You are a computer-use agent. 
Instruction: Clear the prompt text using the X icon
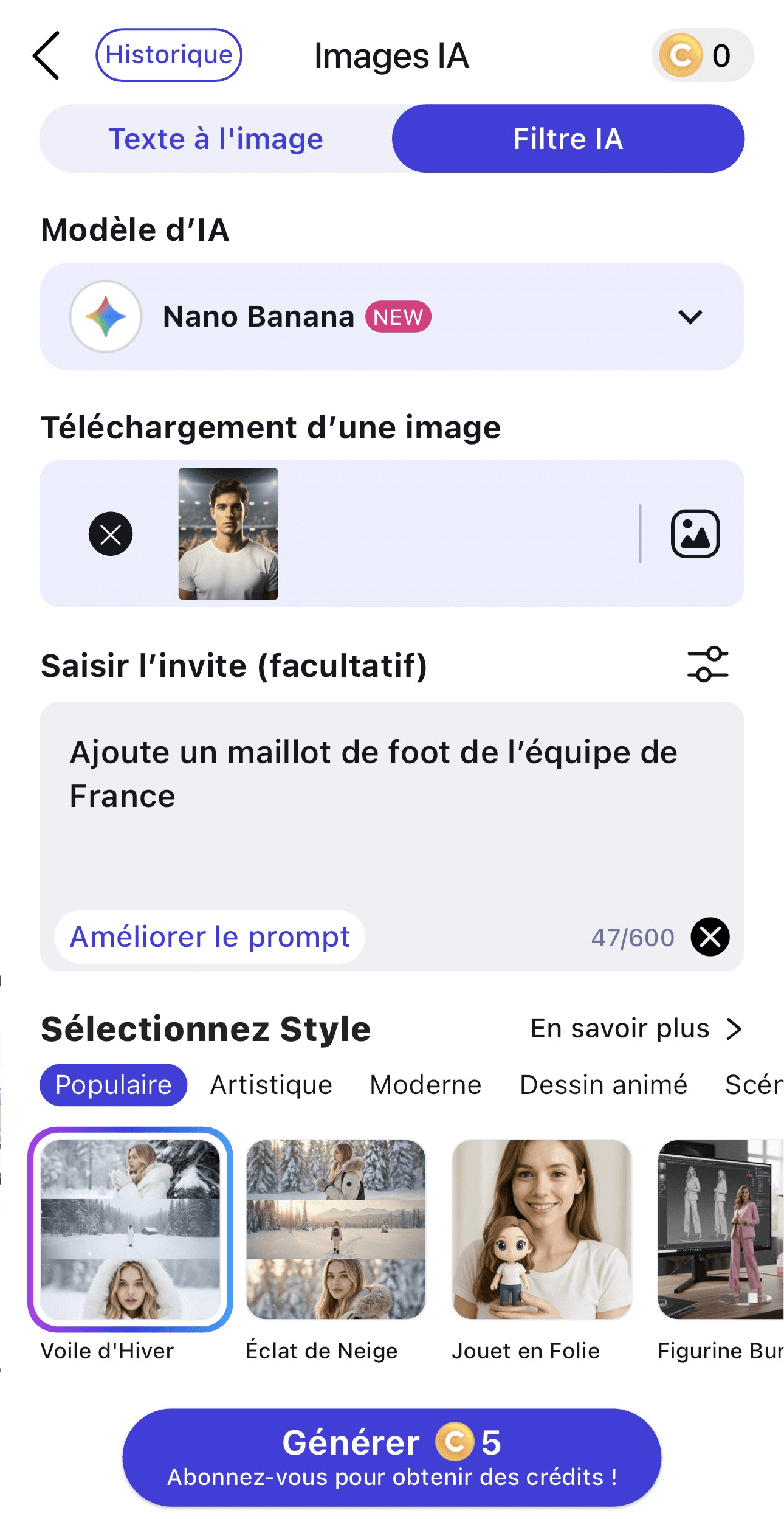point(710,936)
